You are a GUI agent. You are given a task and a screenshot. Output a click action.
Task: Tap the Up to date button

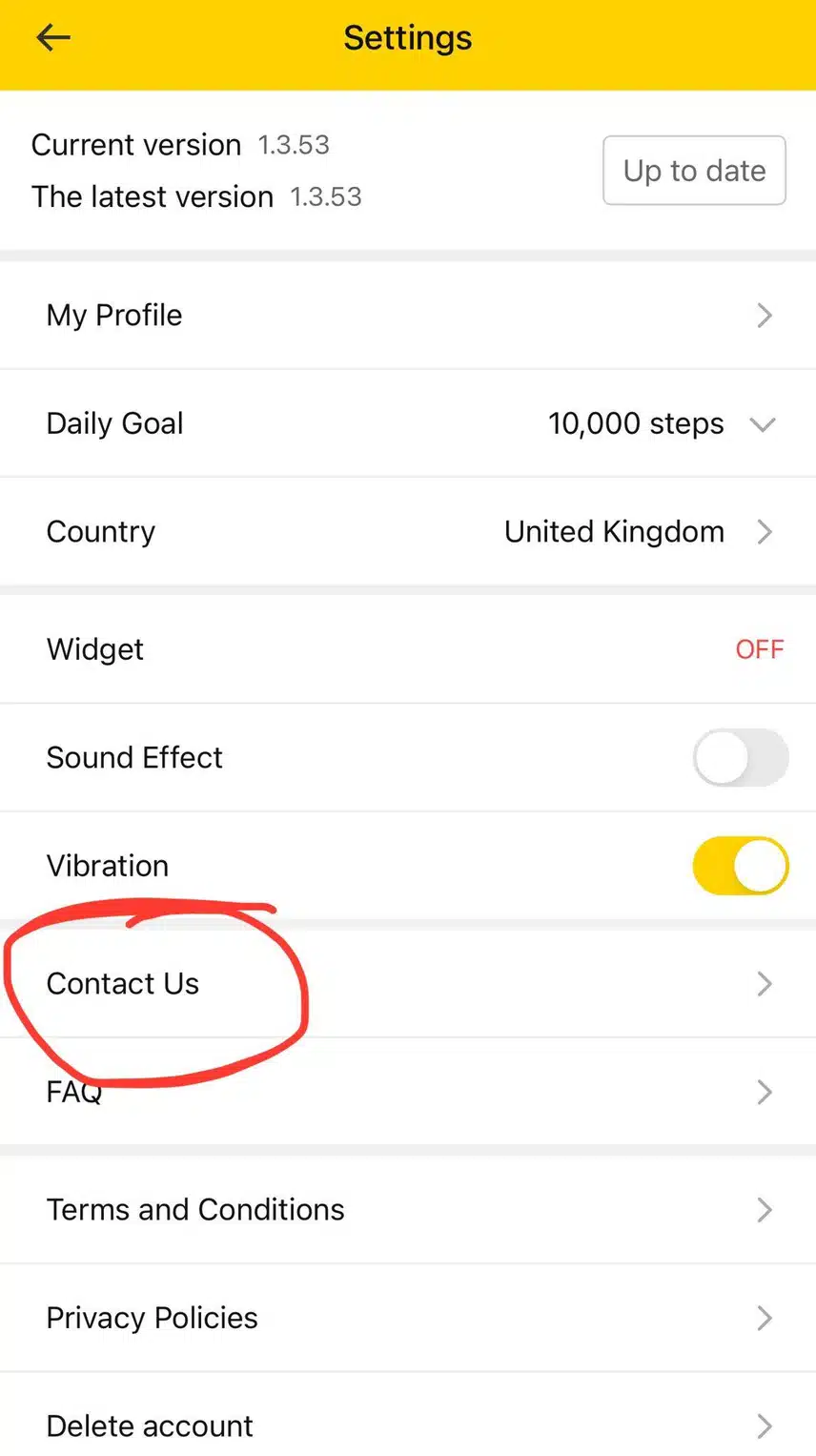click(694, 171)
